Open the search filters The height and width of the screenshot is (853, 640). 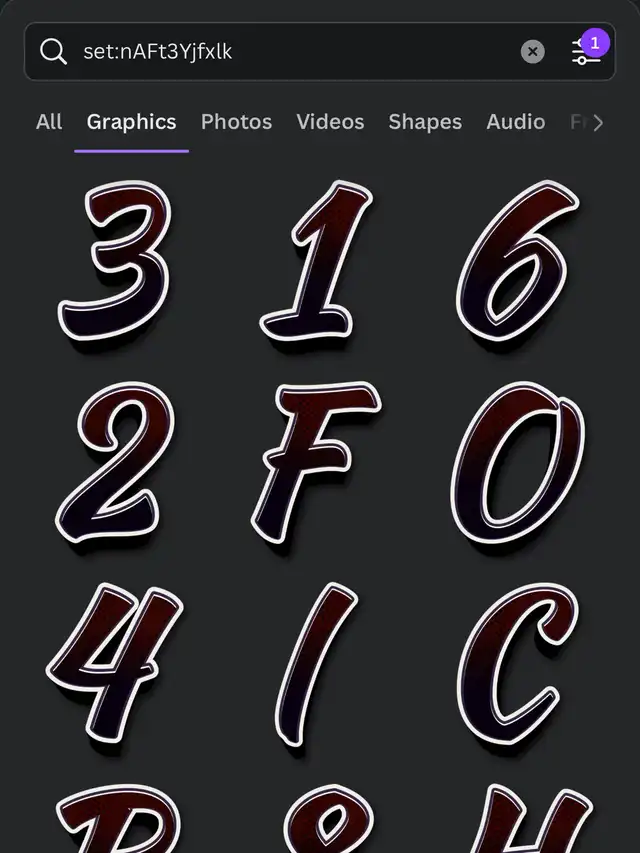586,52
